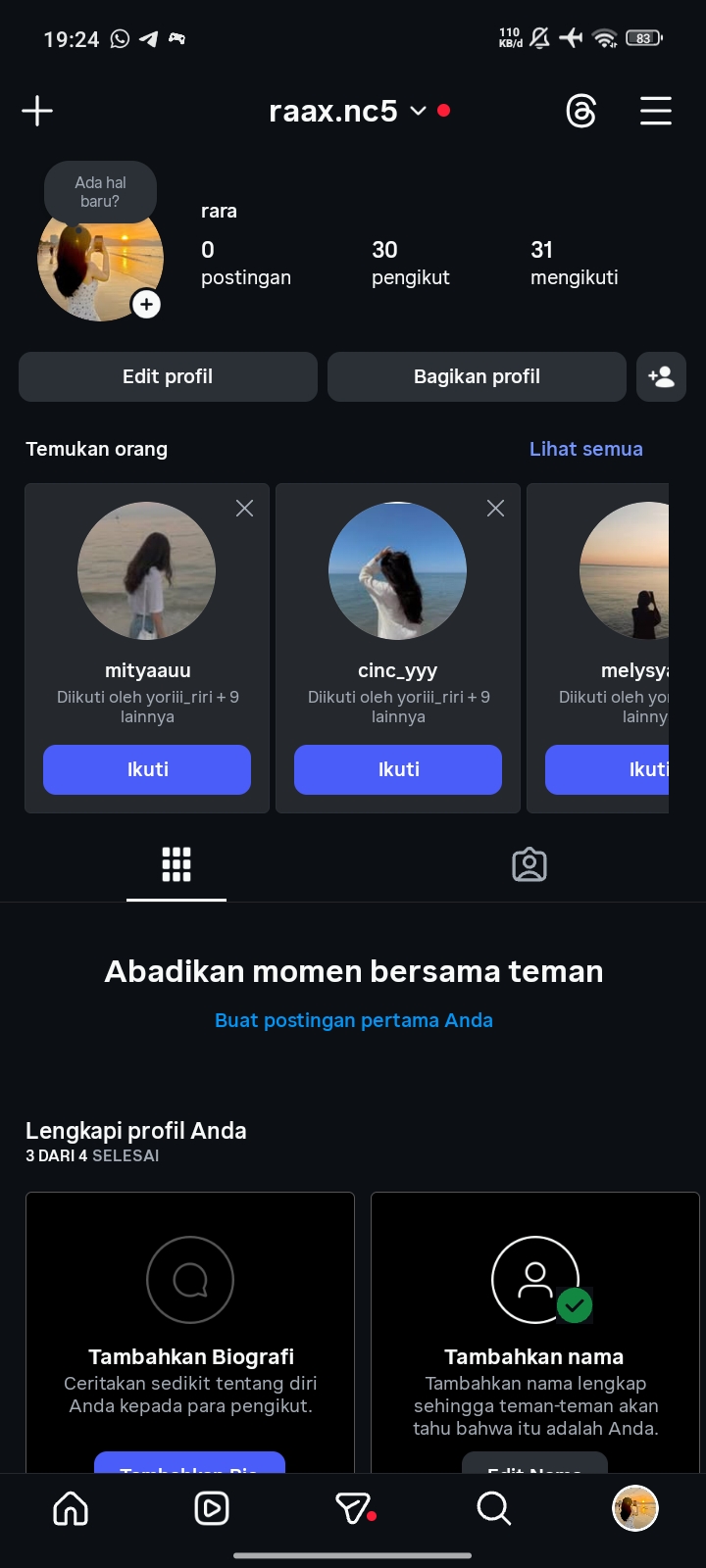Tap the add person icon button

click(661, 376)
